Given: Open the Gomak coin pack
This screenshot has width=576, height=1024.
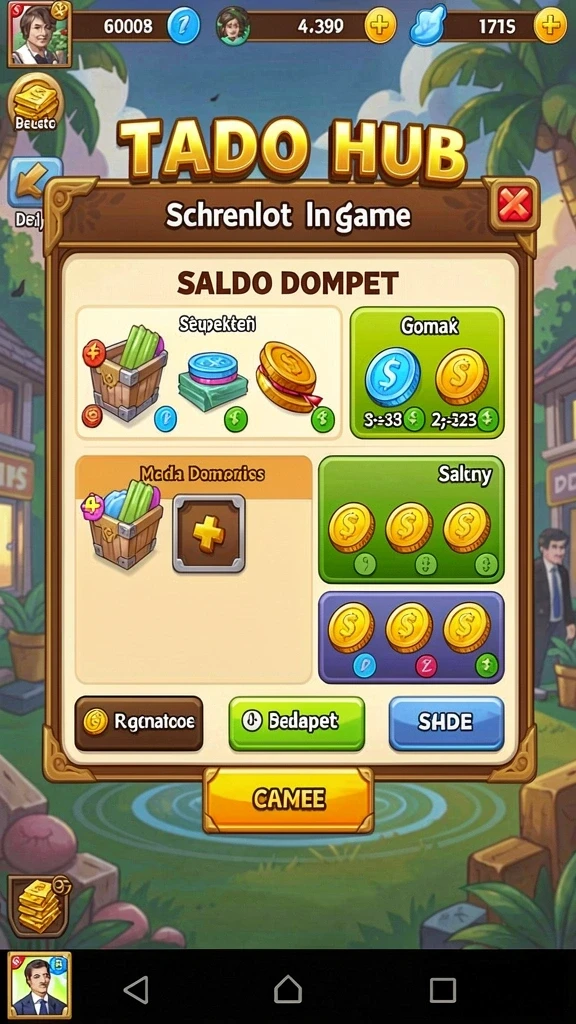Looking at the screenshot, I should click(x=427, y=372).
